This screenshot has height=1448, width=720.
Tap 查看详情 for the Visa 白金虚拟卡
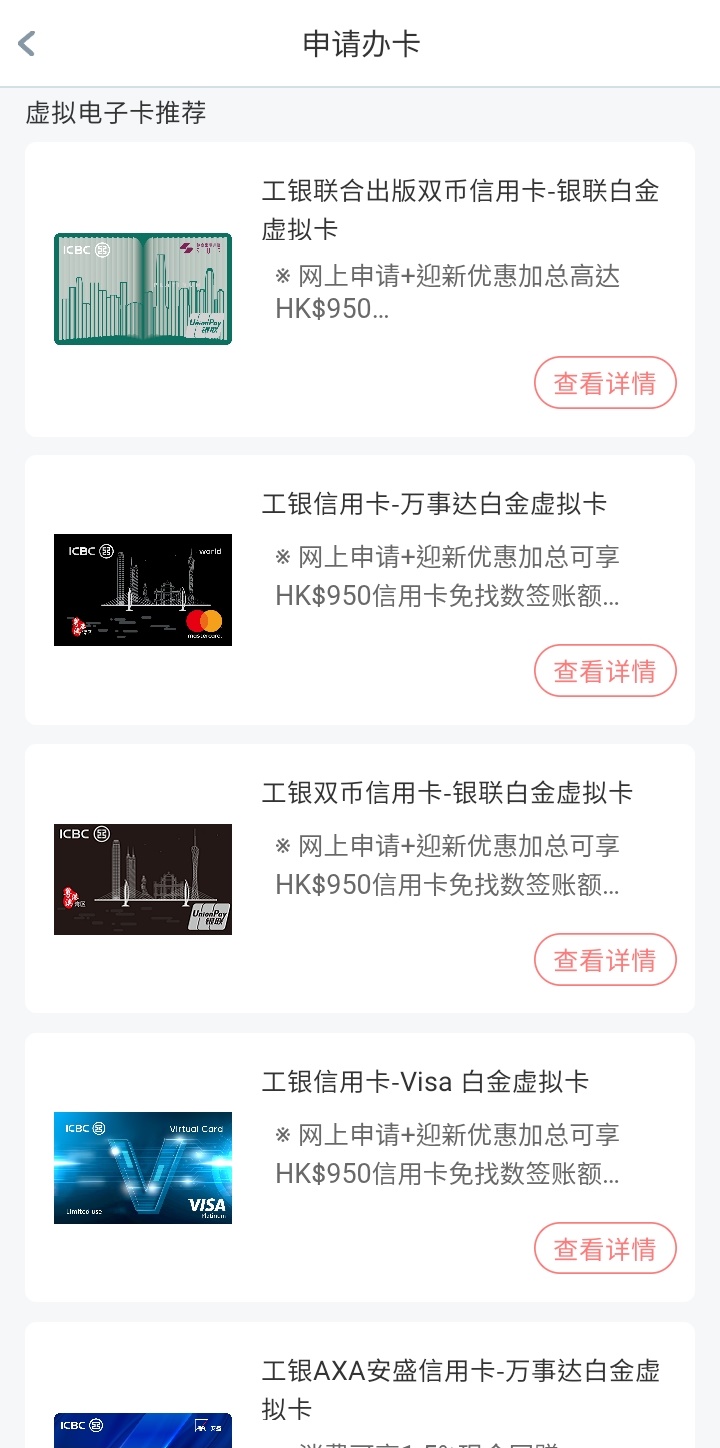605,1248
